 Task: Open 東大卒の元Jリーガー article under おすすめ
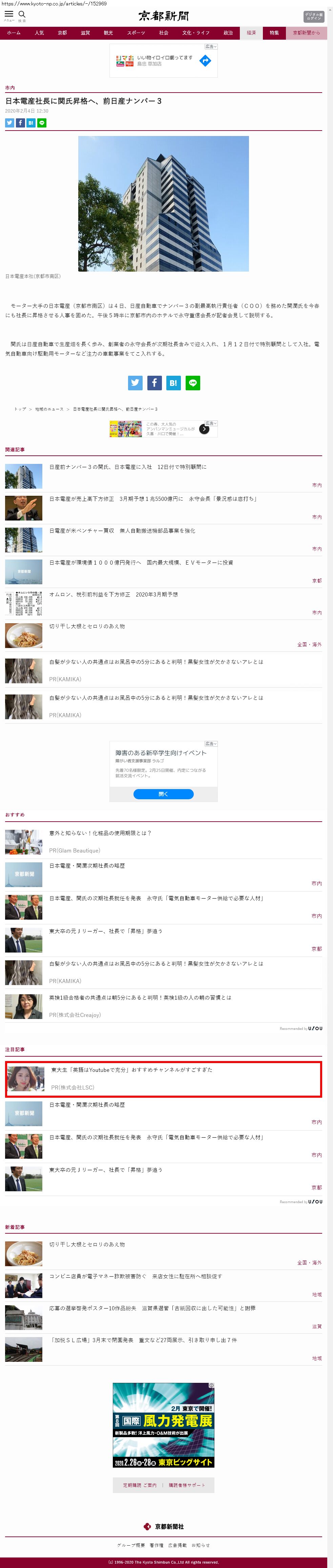[106, 931]
